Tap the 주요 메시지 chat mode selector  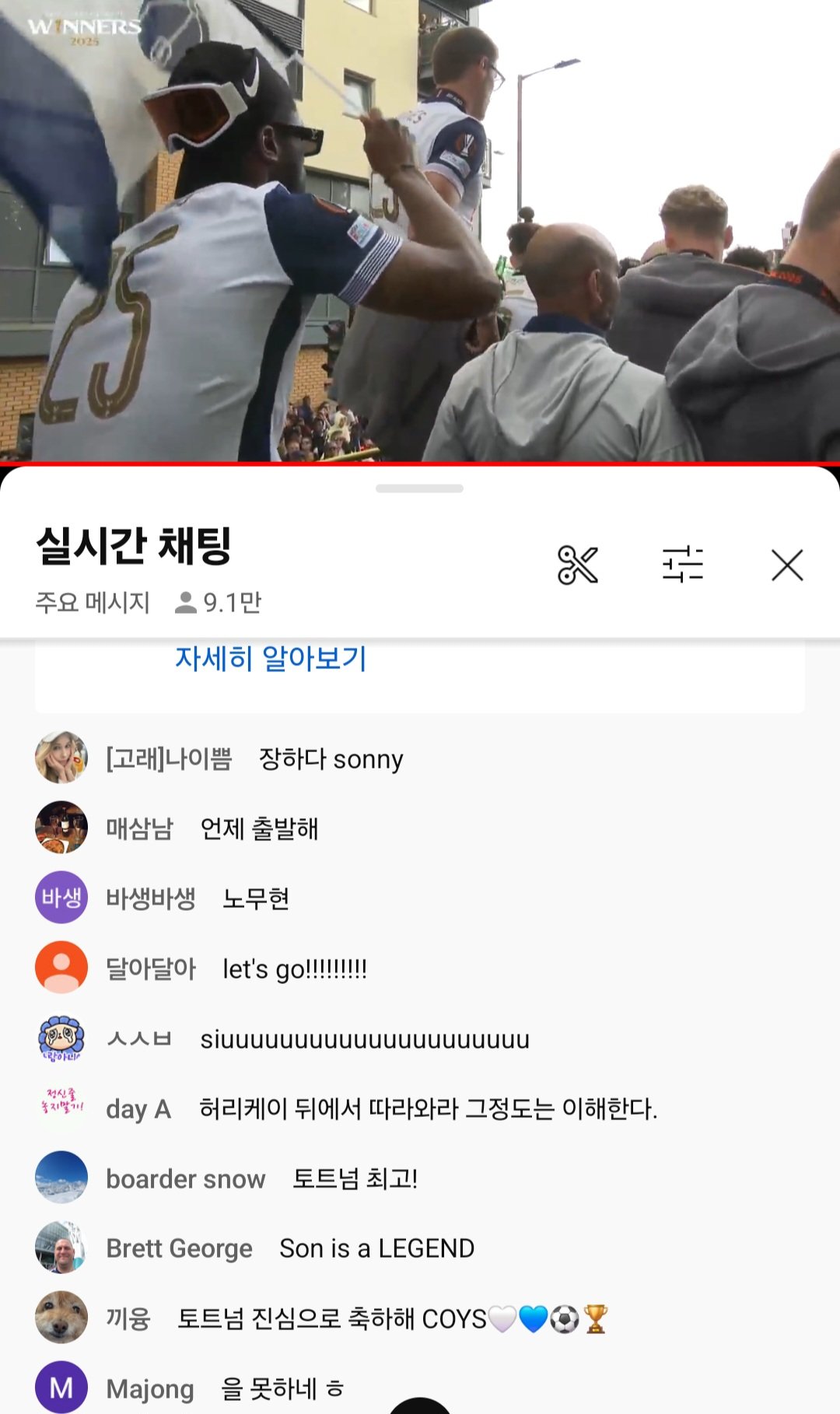[x=93, y=602]
